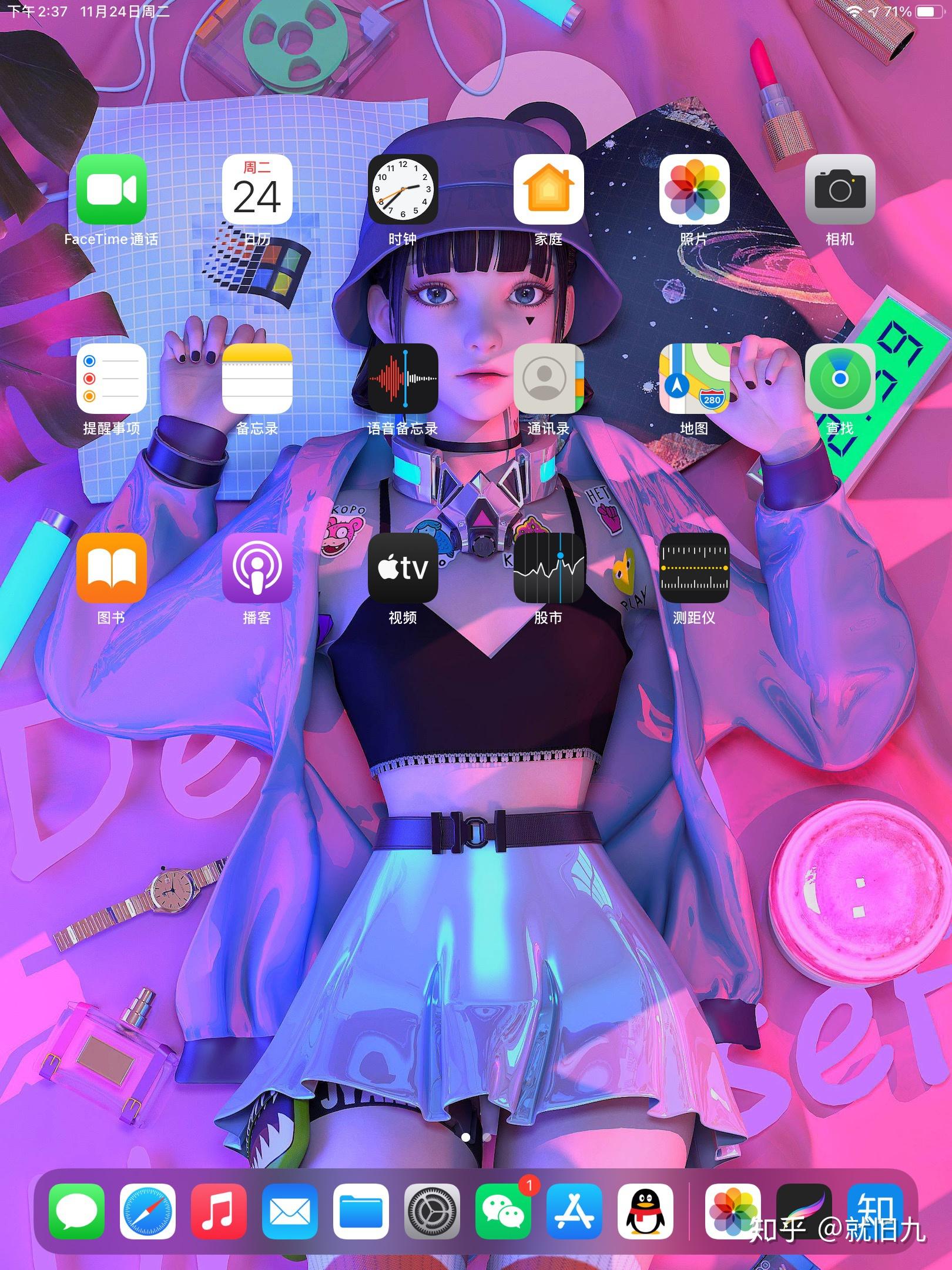This screenshot has width=952, height=1270.
Task: Launch the Notes (备忘录) app
Action: click(257, 379)
